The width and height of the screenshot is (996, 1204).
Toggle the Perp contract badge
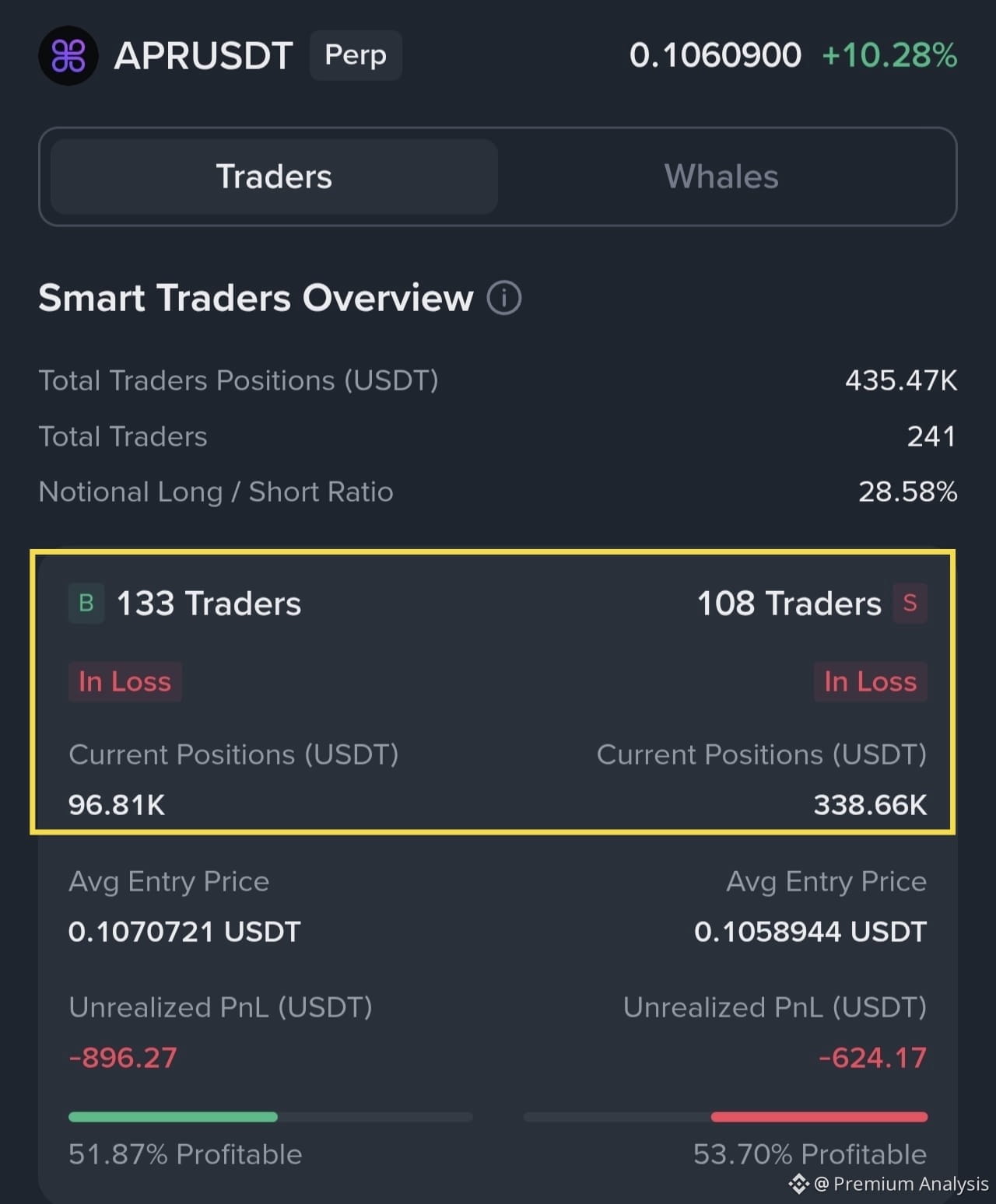[x=355, y=55]
